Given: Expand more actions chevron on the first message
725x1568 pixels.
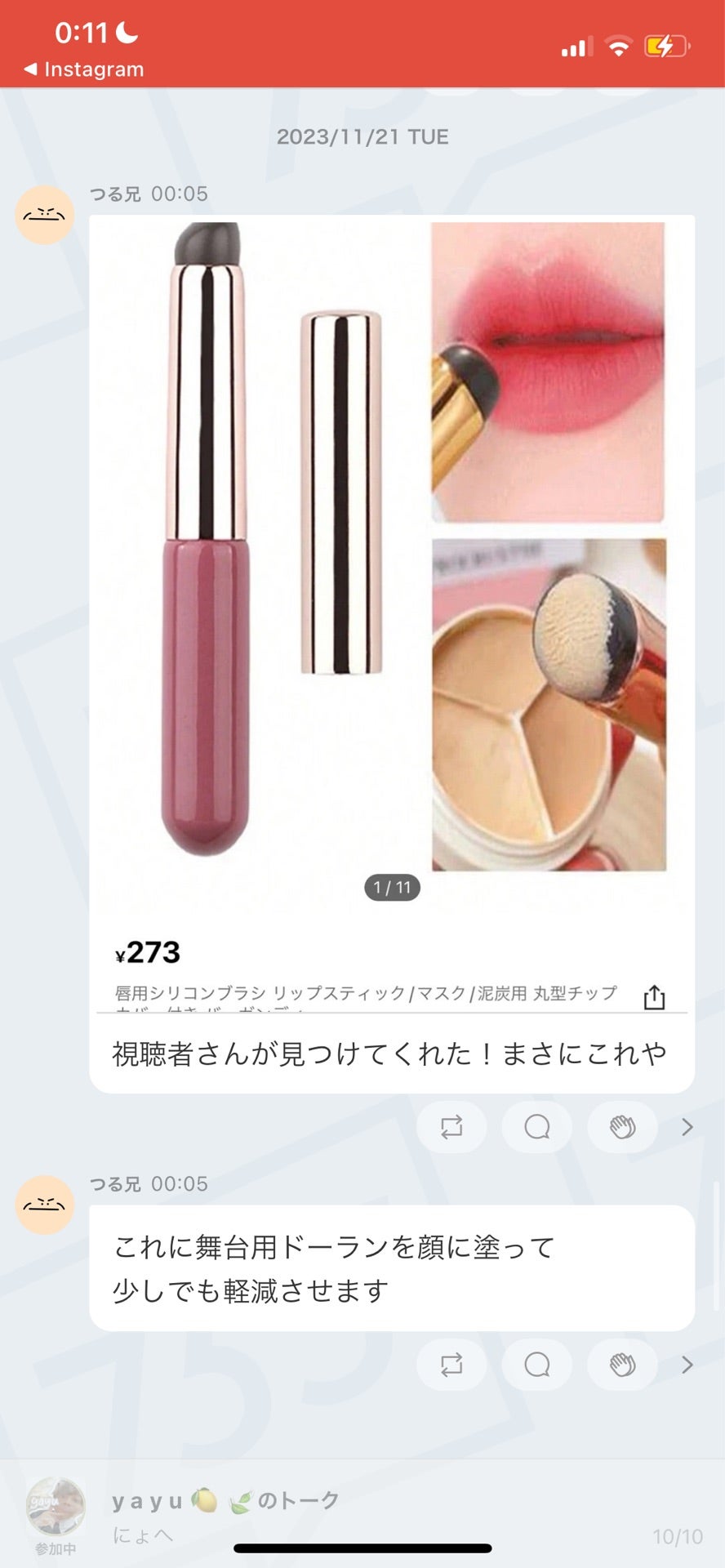Looking at the screenshot, I should pos(686,1125).
